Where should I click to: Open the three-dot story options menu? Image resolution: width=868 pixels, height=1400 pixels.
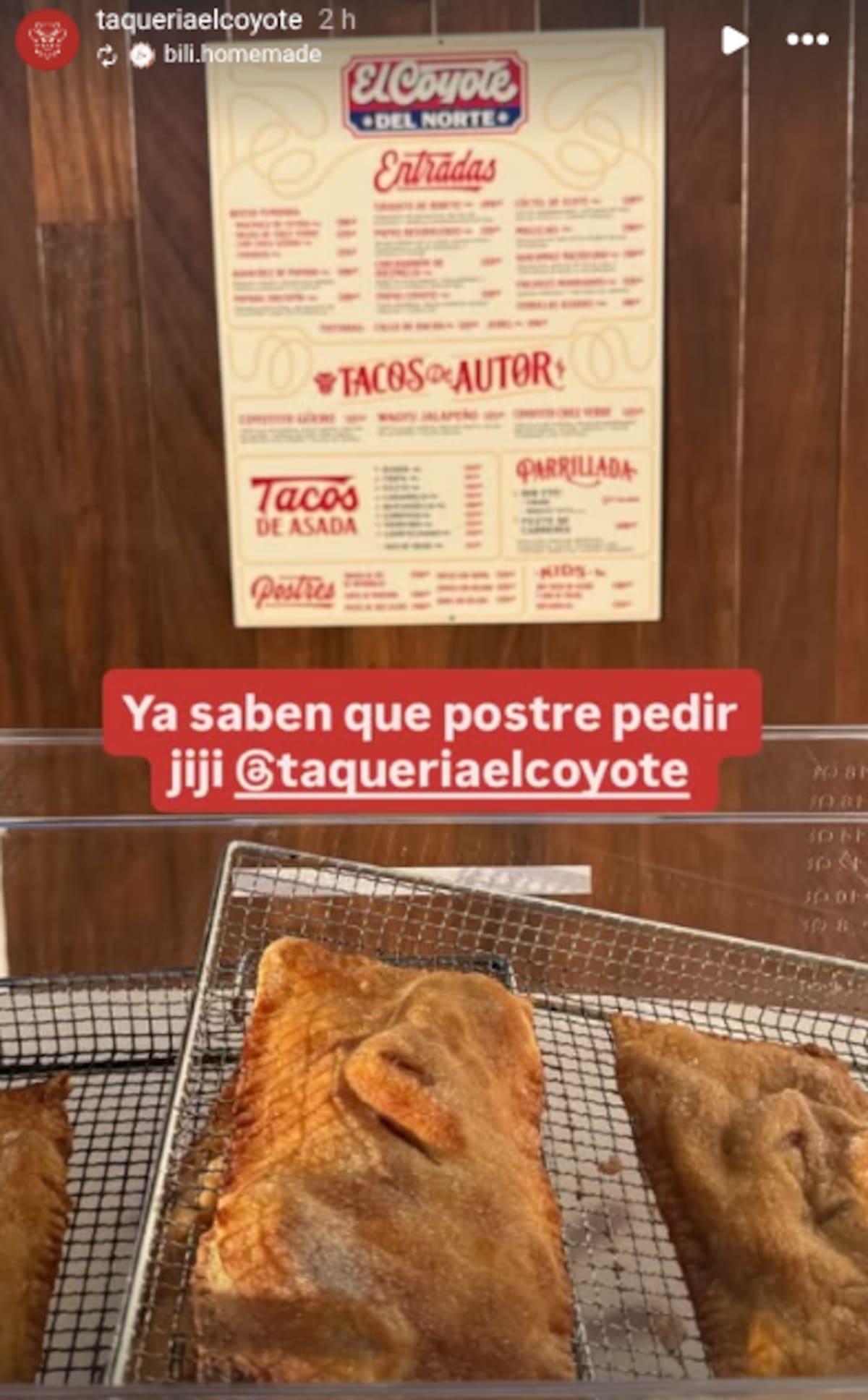[807, 40]
